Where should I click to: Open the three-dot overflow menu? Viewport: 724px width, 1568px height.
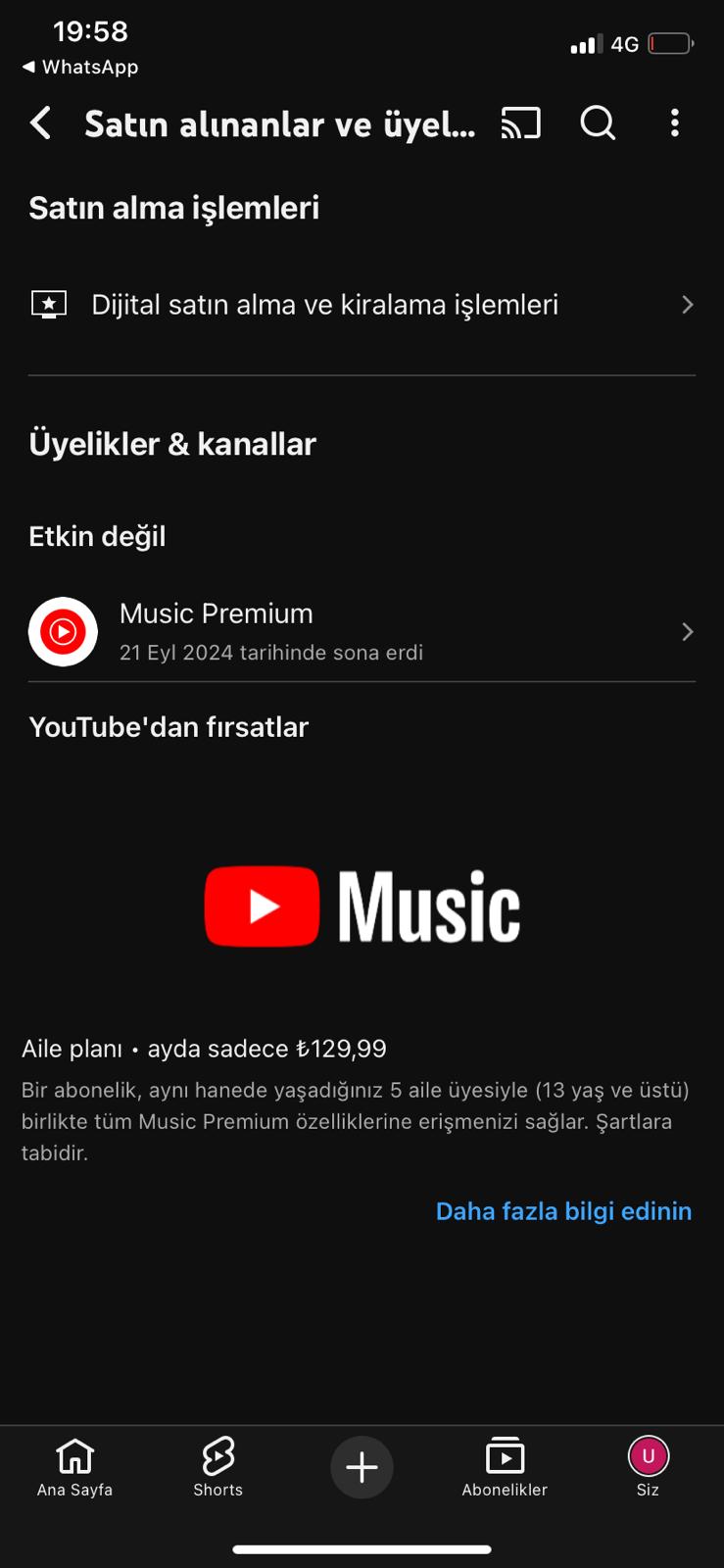(674, 123)
